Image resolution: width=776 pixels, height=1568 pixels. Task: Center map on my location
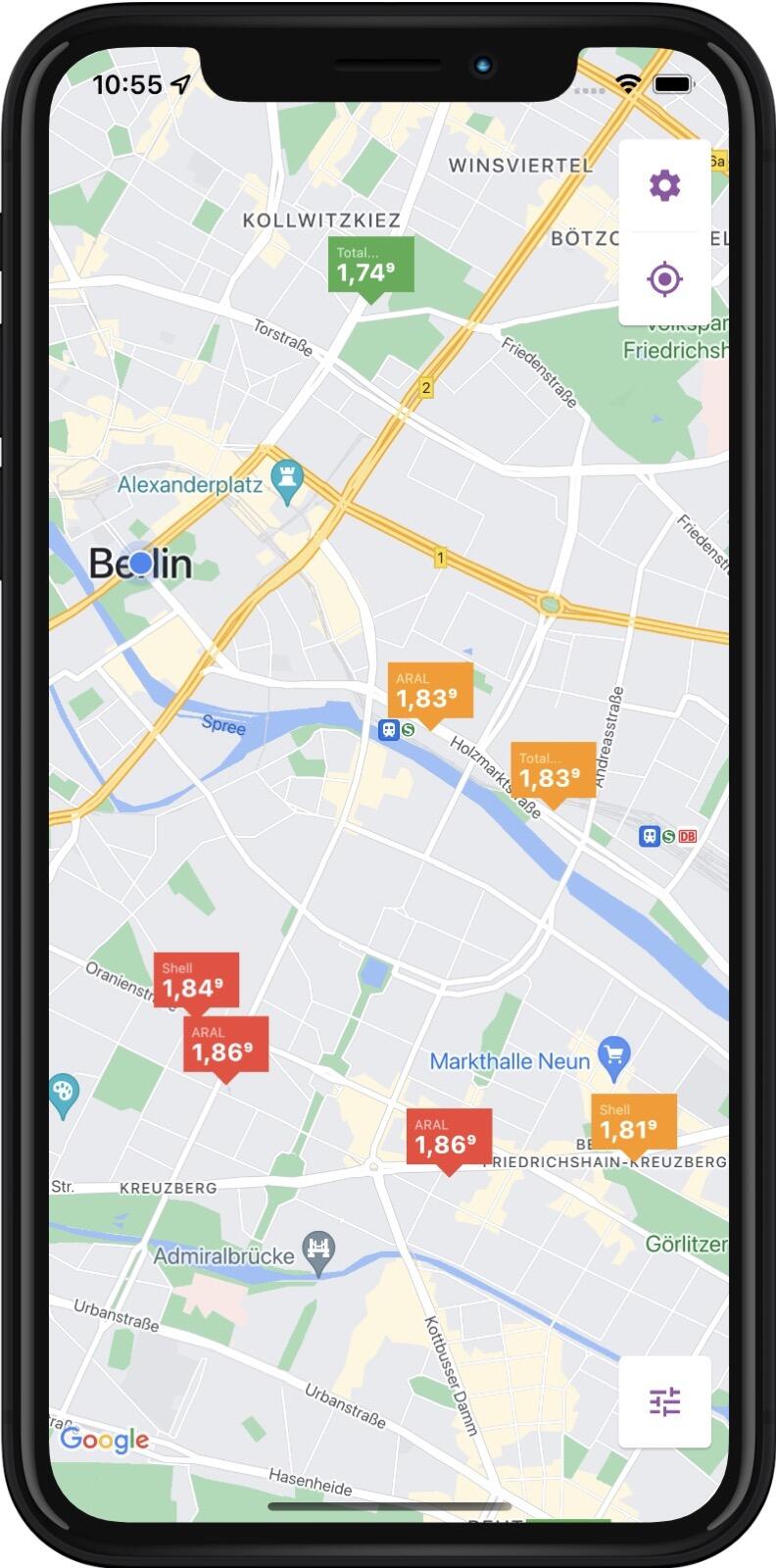(664, 279)
